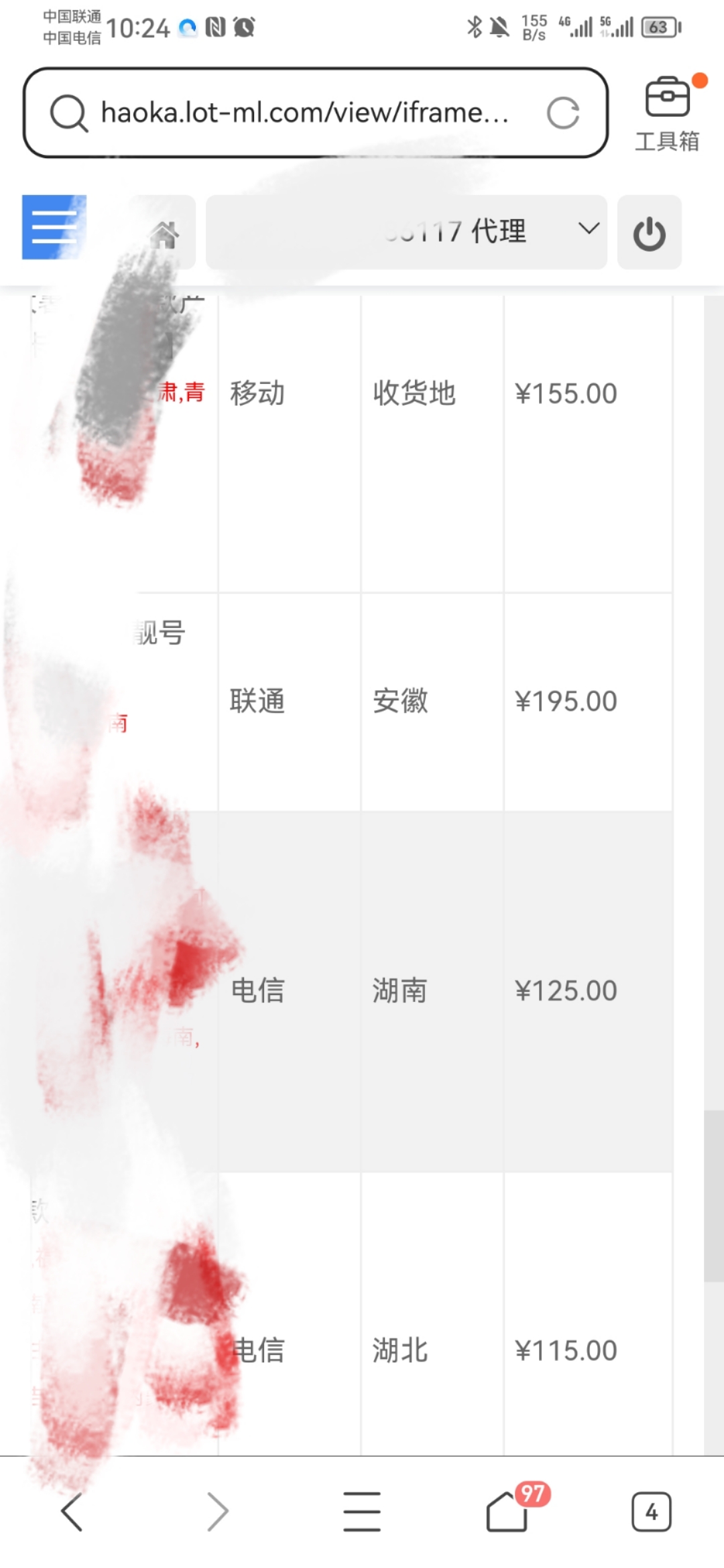Tap the power logout button
Viewport: 724px width, 1568px height.
point(649,233)
